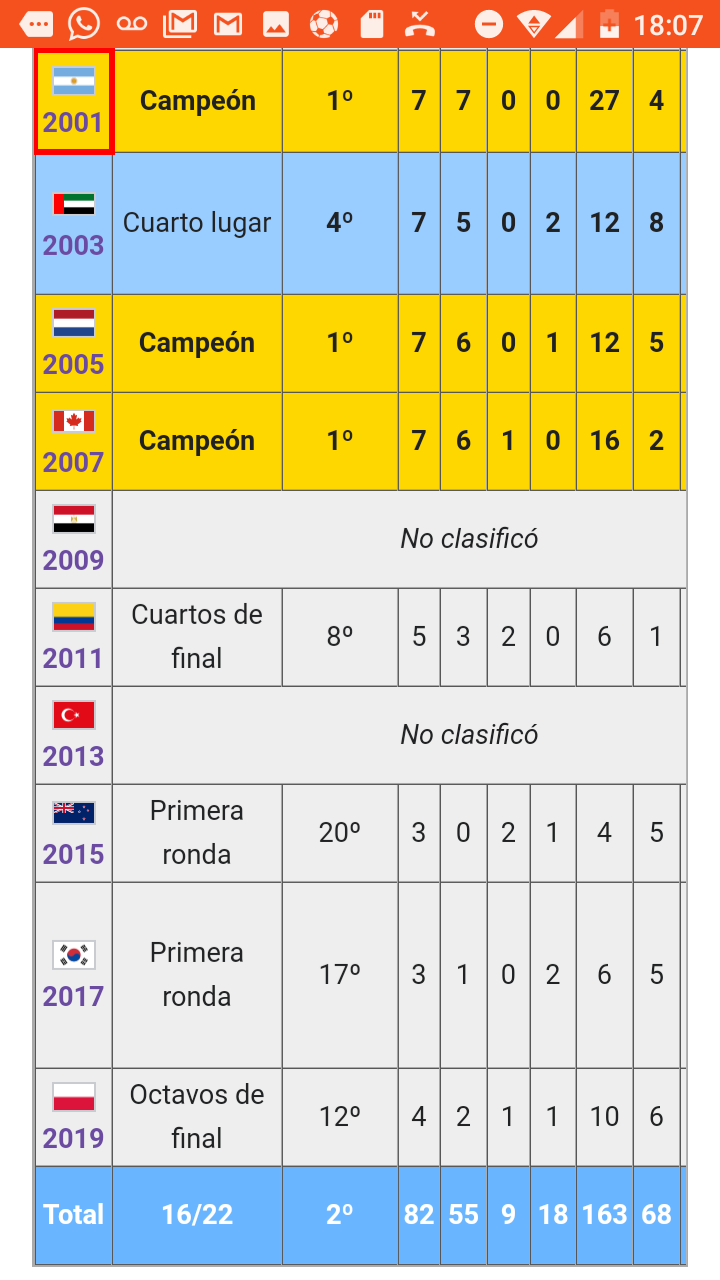Open the 2005 tournament link
The image size is (720, 1280).
[73, 364]
